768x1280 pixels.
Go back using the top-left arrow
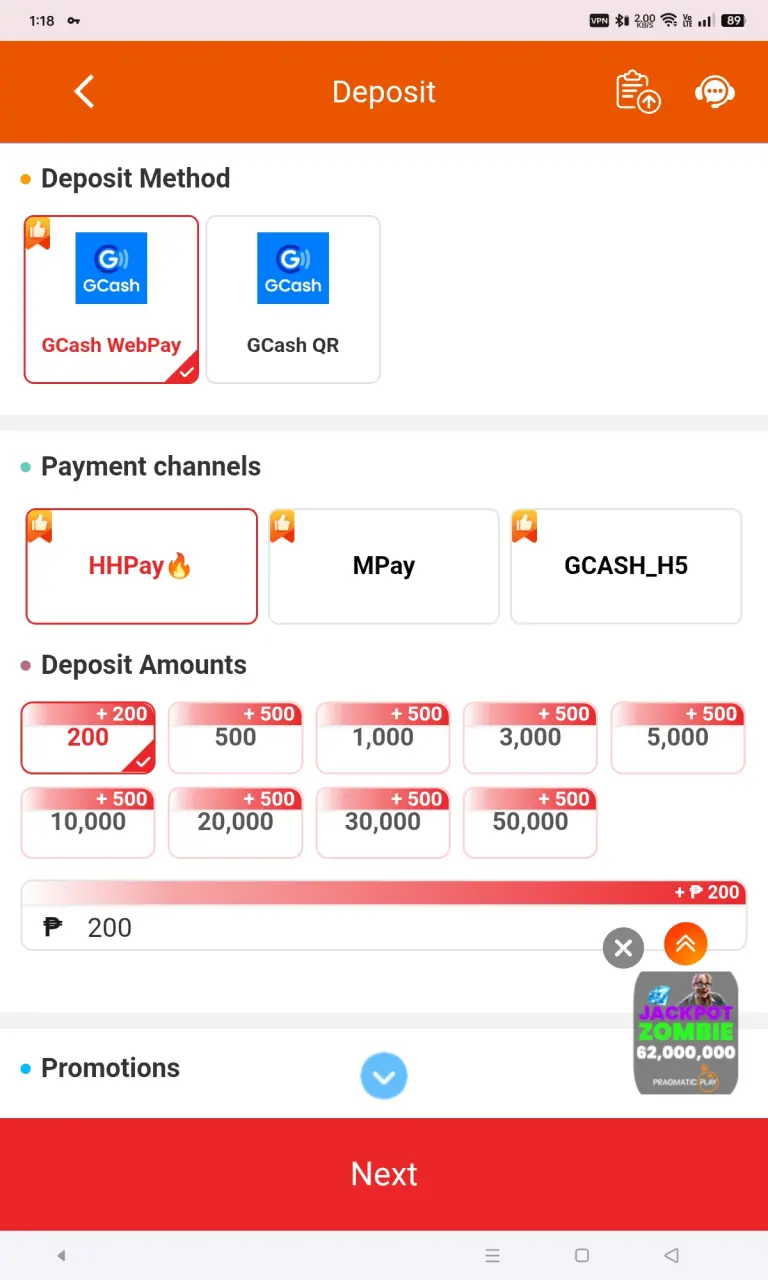[x=84, y=92]
